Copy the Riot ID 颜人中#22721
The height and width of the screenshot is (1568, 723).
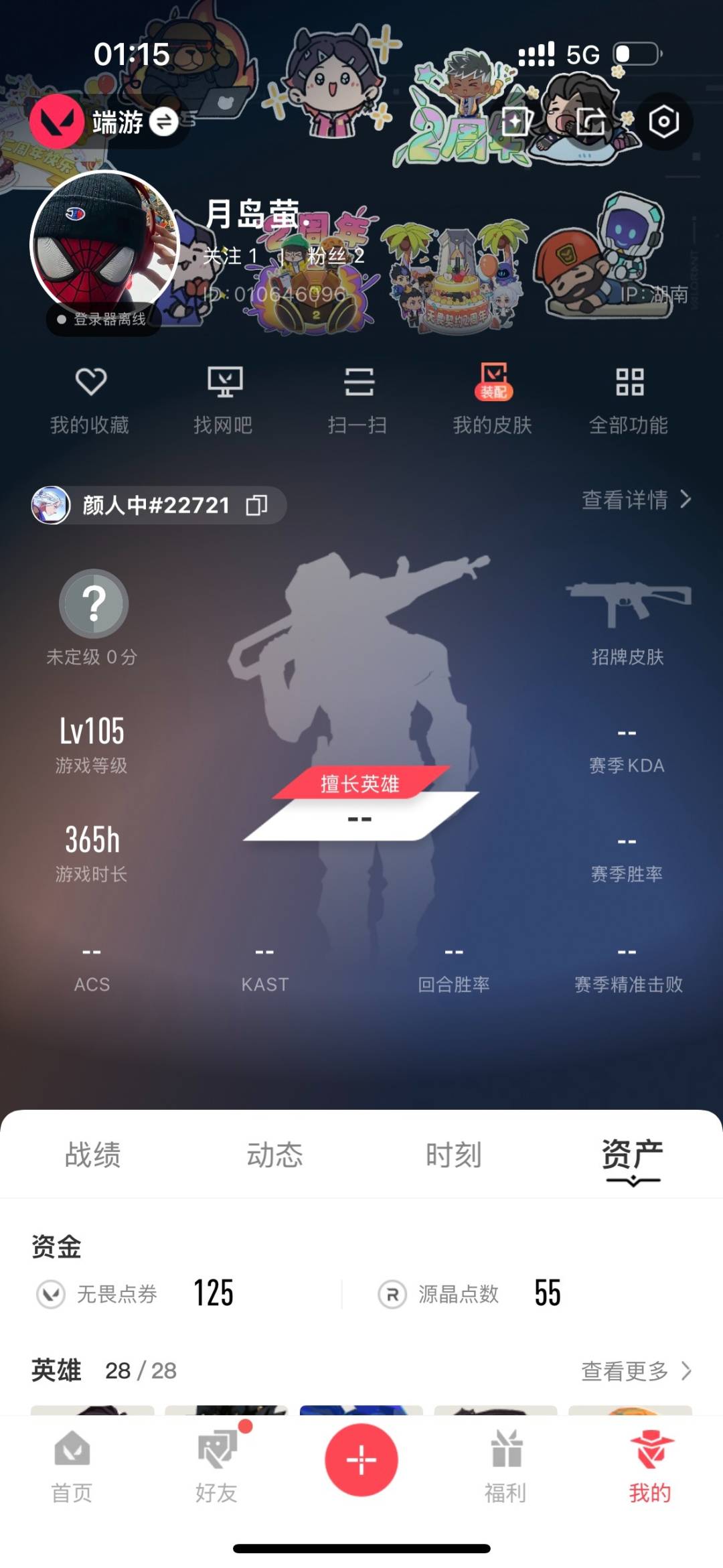(x=258, y=506)
